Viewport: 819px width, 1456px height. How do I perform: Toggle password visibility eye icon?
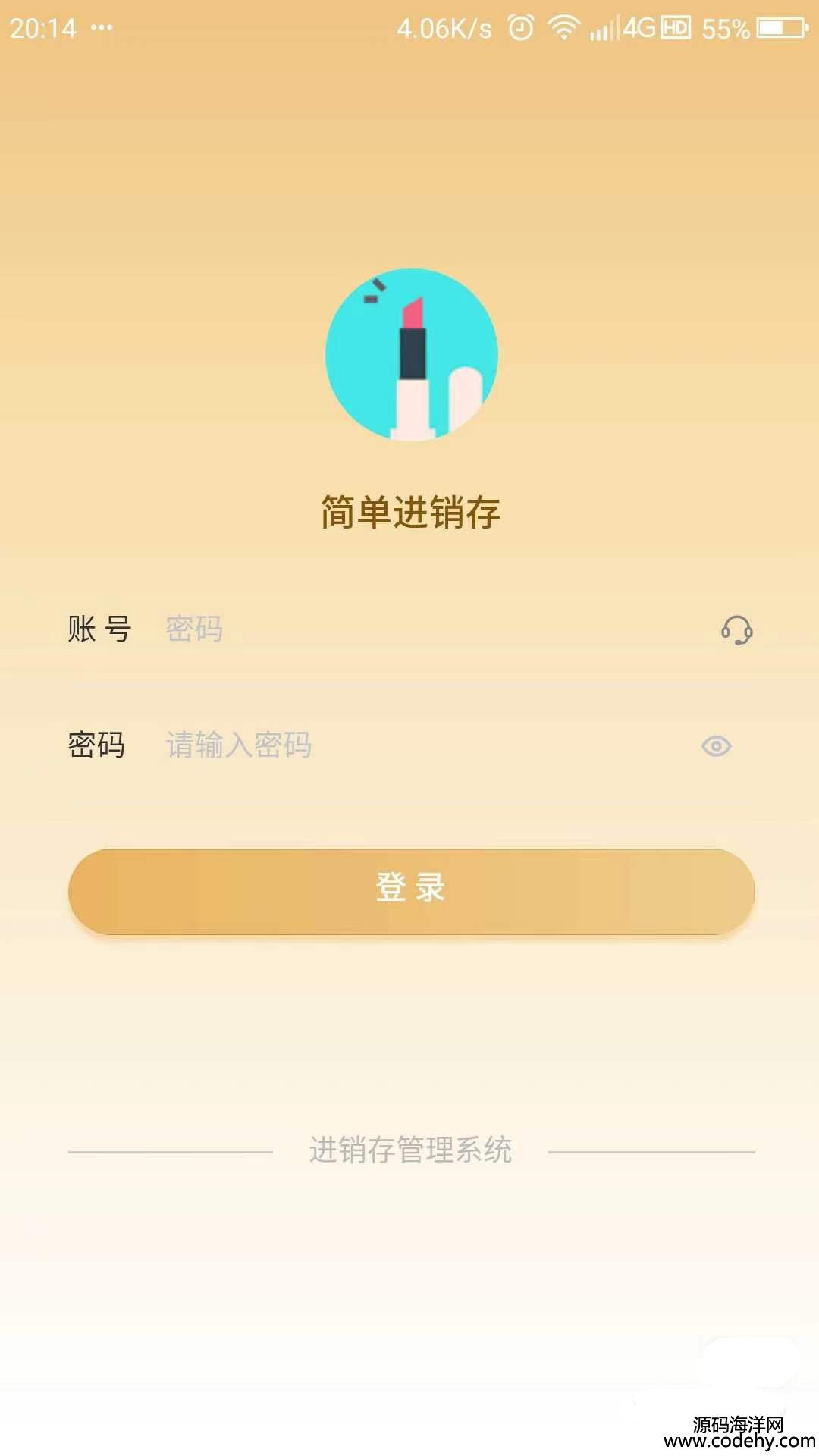pos(716,746)
